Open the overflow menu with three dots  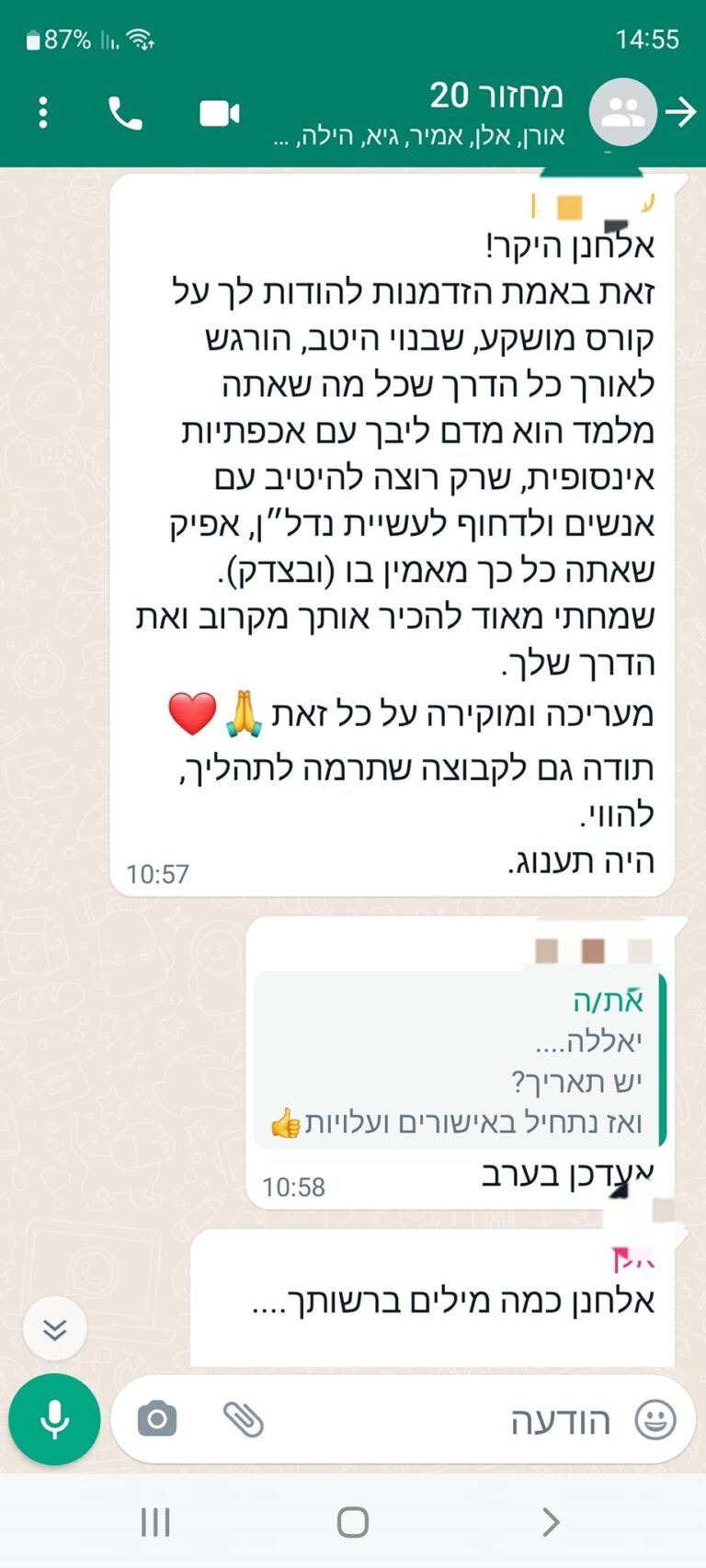[43, 112]
